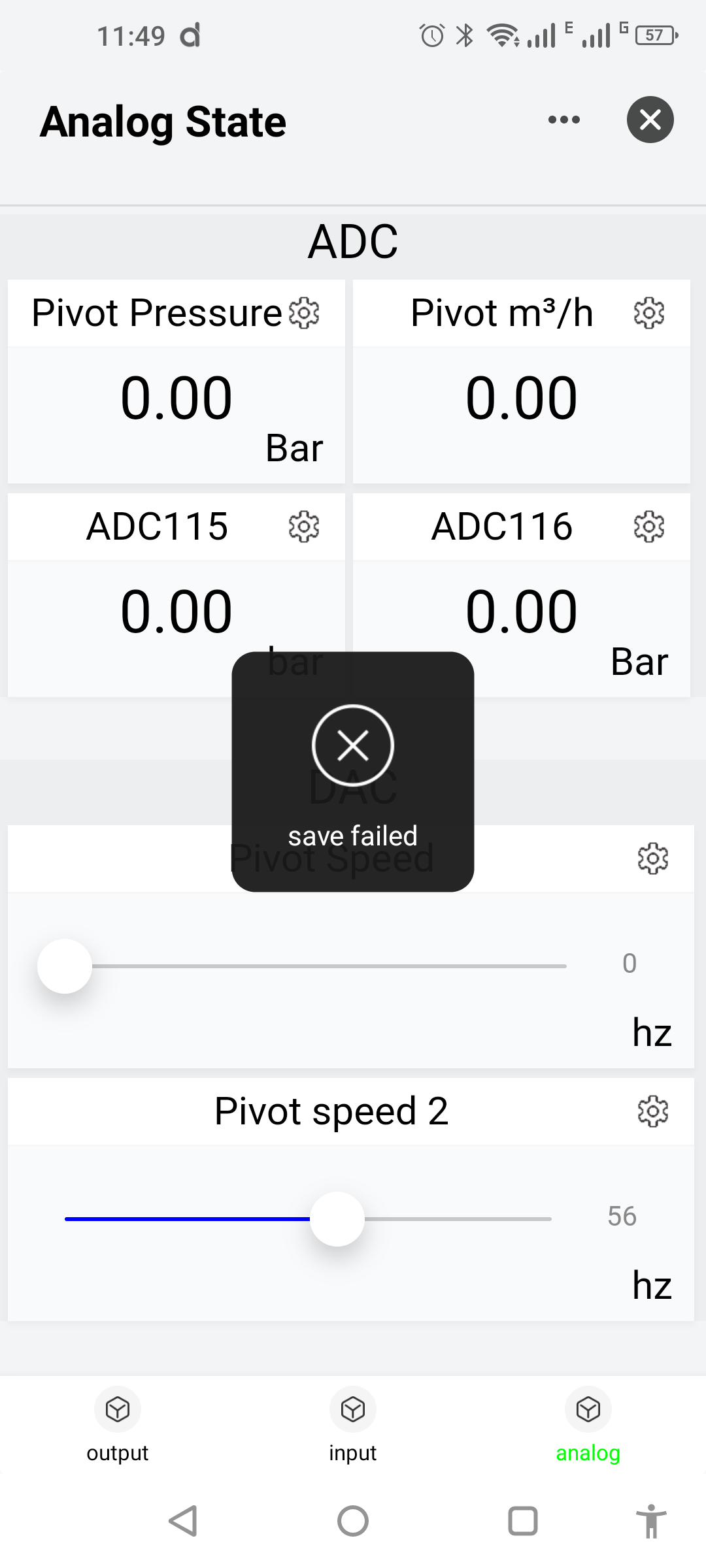Viewport: 706px width, 1568px height.
Task: Configure ADC115 via its gear icon
Action: point(304,527)
